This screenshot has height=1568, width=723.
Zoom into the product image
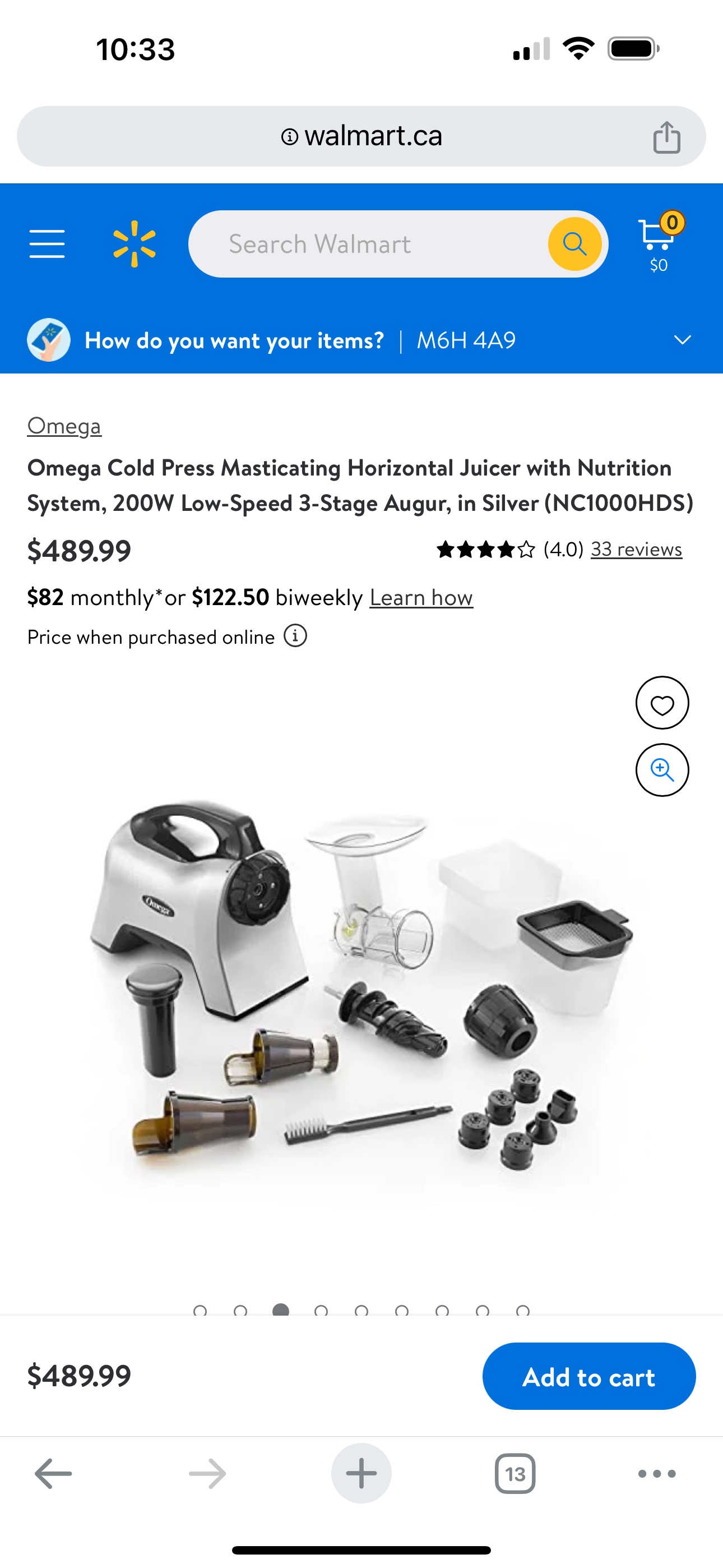pyautogui.click(x=661, y=770)
